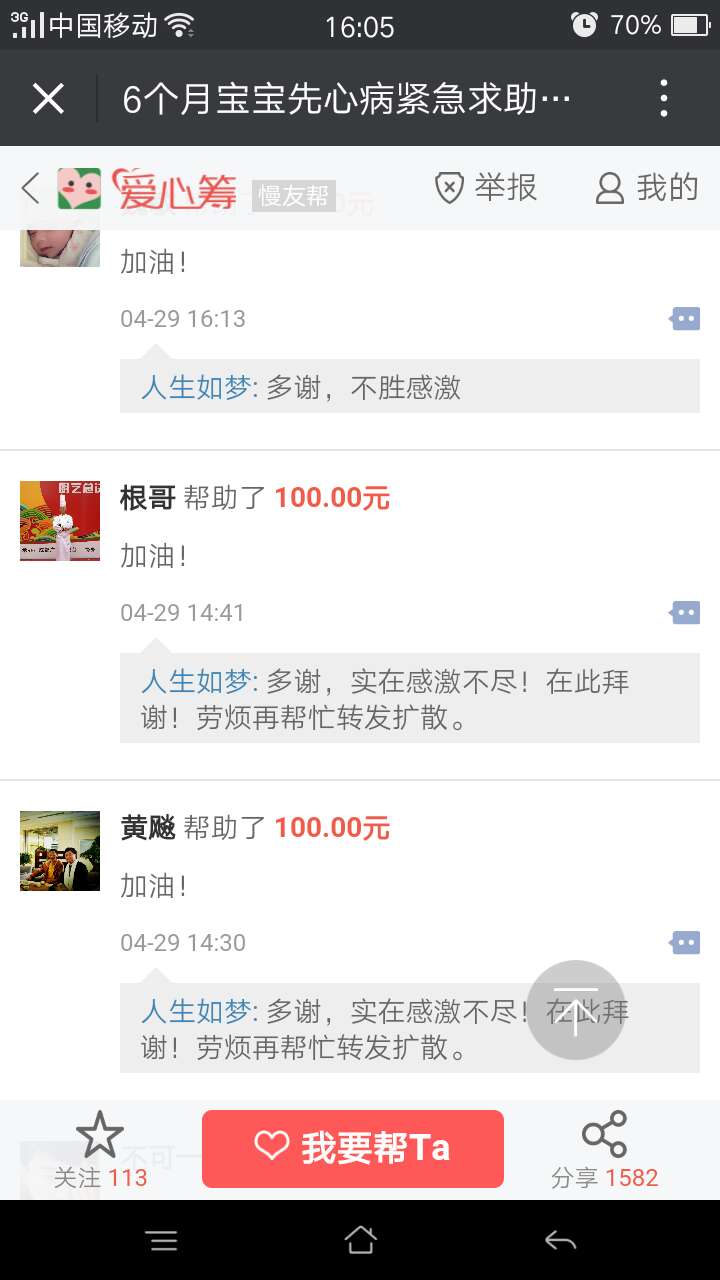720x1280 pixels.
Task: Open the three-dot overflow menu
Action: click(x=664, y=99)
